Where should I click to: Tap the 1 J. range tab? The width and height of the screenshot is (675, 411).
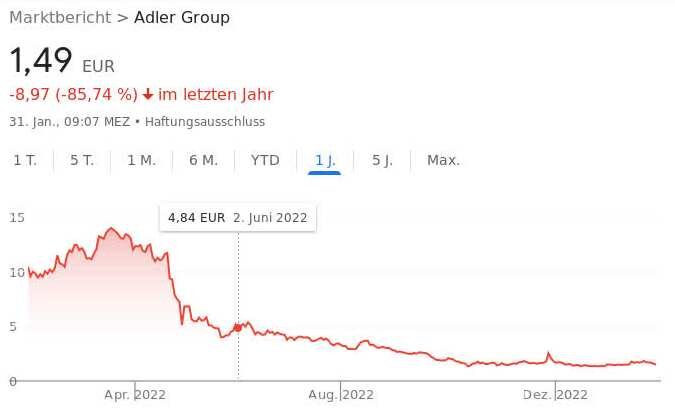[x=325, y=160]
